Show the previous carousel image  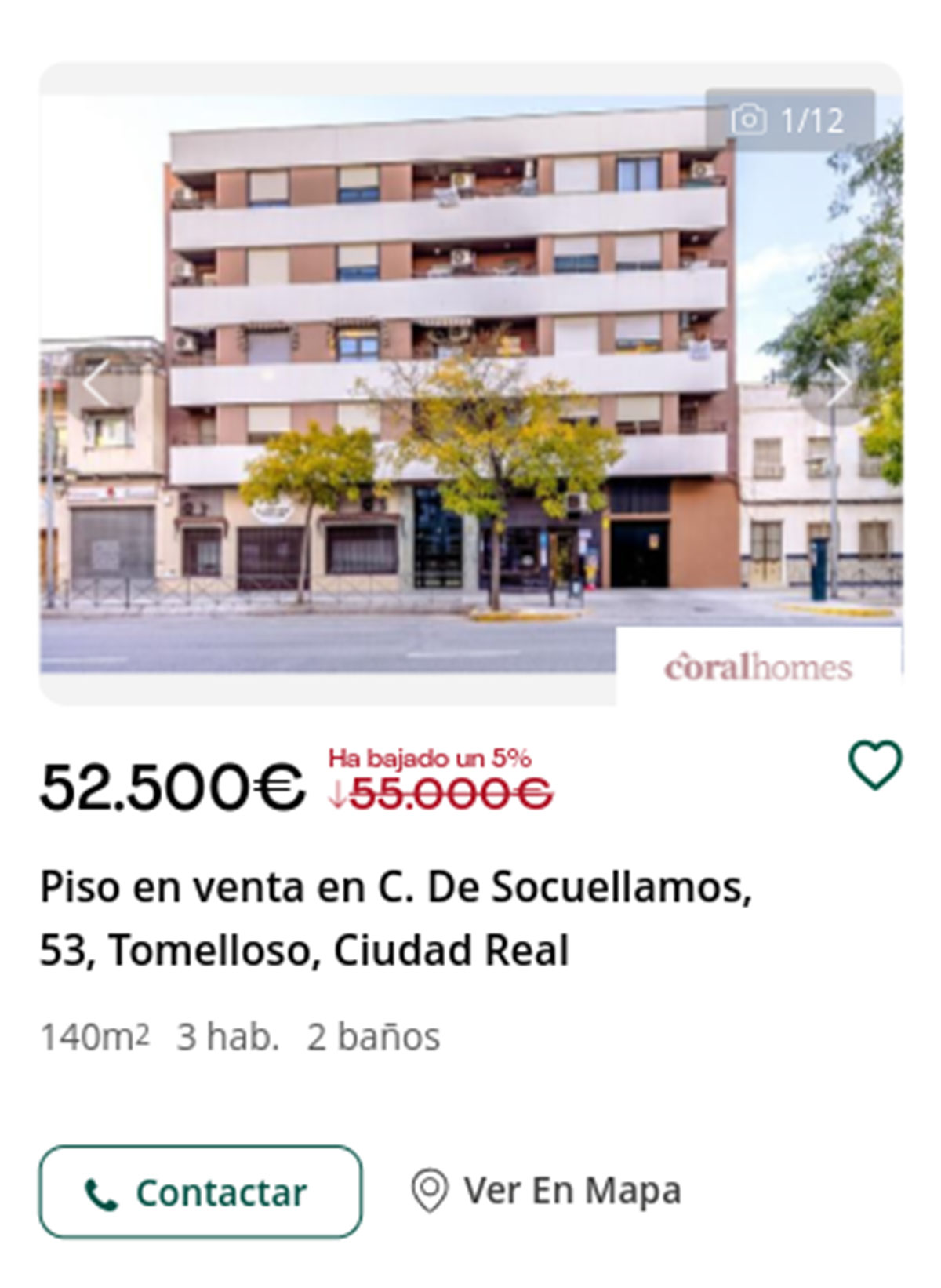(96, 382)
